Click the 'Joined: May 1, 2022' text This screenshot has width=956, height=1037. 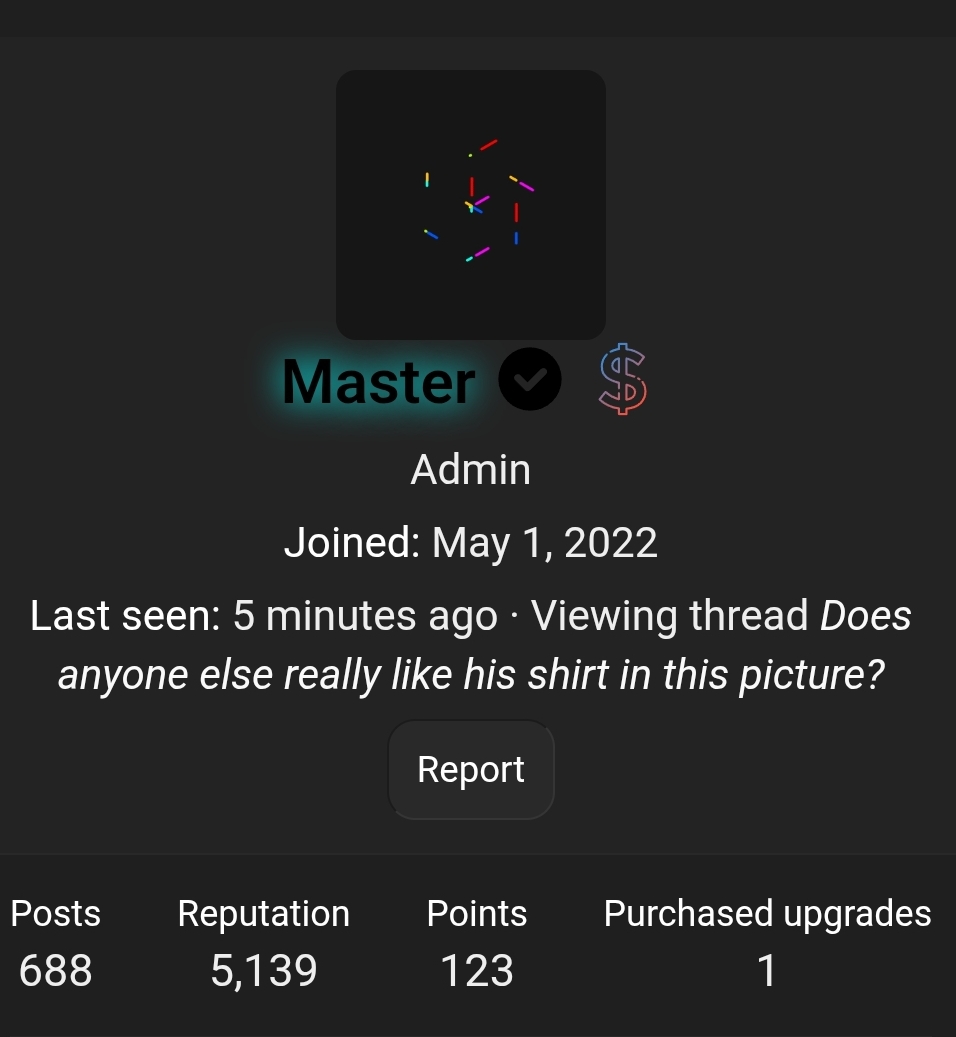[x=471, y=541]
